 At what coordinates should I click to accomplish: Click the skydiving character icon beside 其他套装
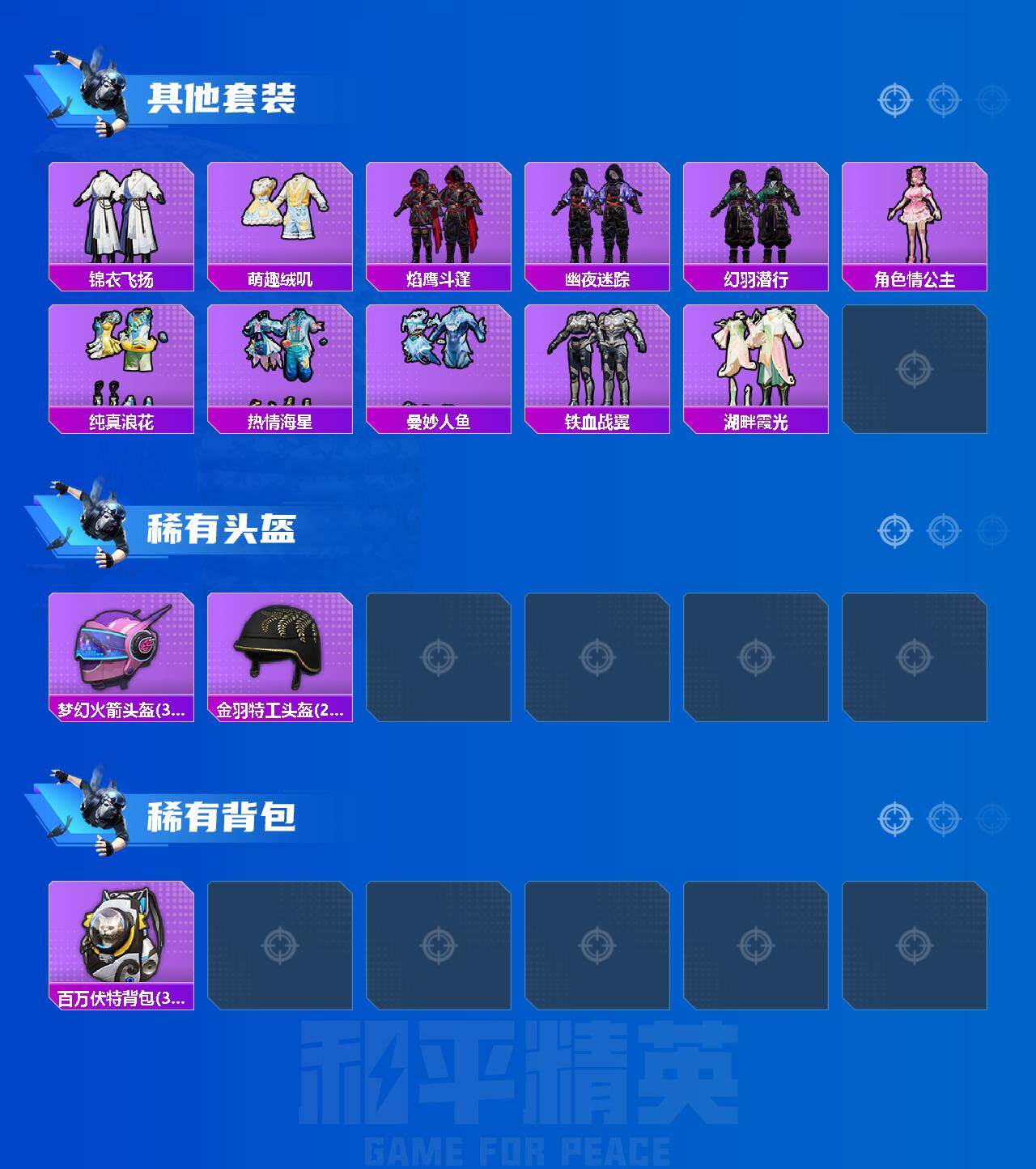coord(87,89)
